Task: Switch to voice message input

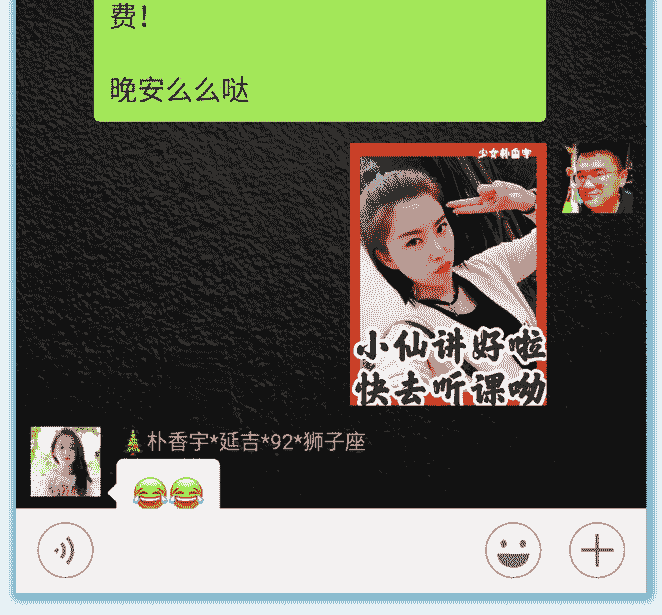Action: 65,550
